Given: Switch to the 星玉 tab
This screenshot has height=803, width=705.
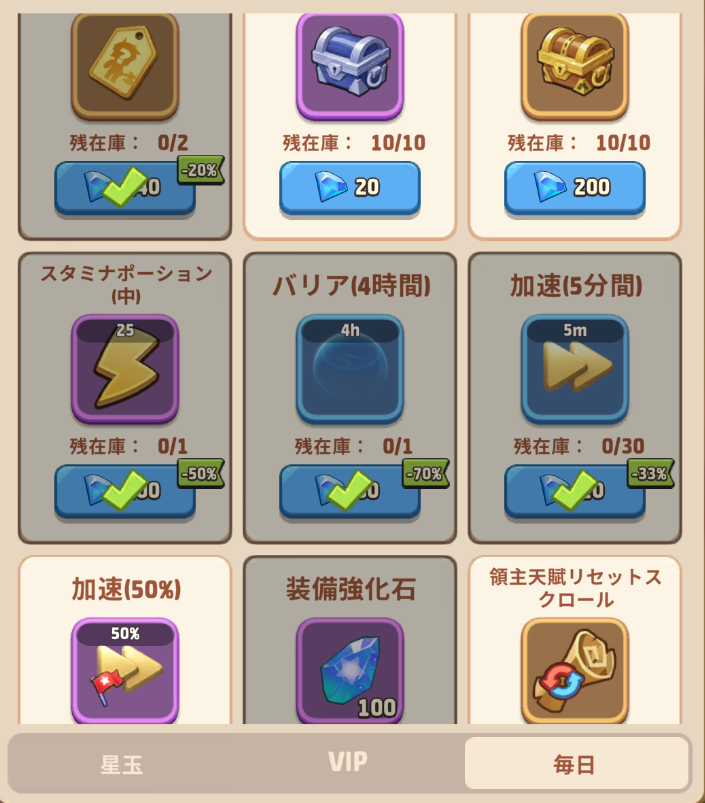Looking at the screenshot, I should pyautogui.click(x=121, y=765).
